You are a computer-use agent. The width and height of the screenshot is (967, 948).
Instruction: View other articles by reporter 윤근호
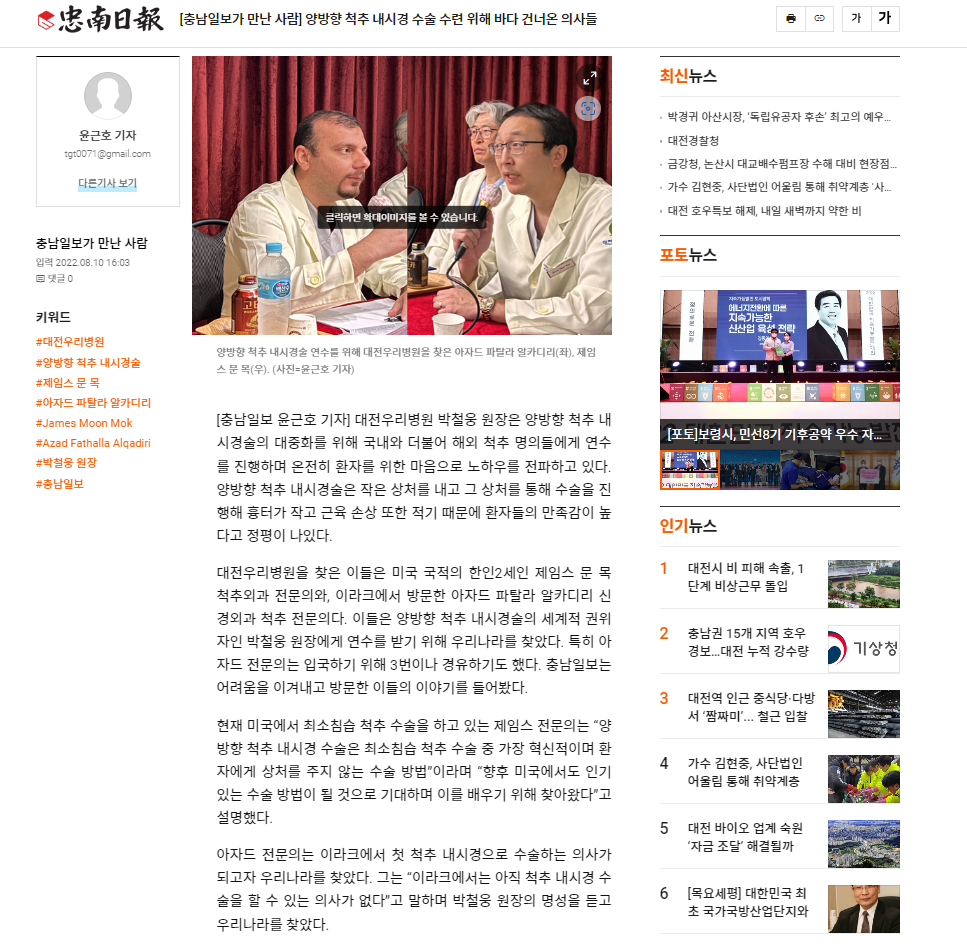coord(107,184)
